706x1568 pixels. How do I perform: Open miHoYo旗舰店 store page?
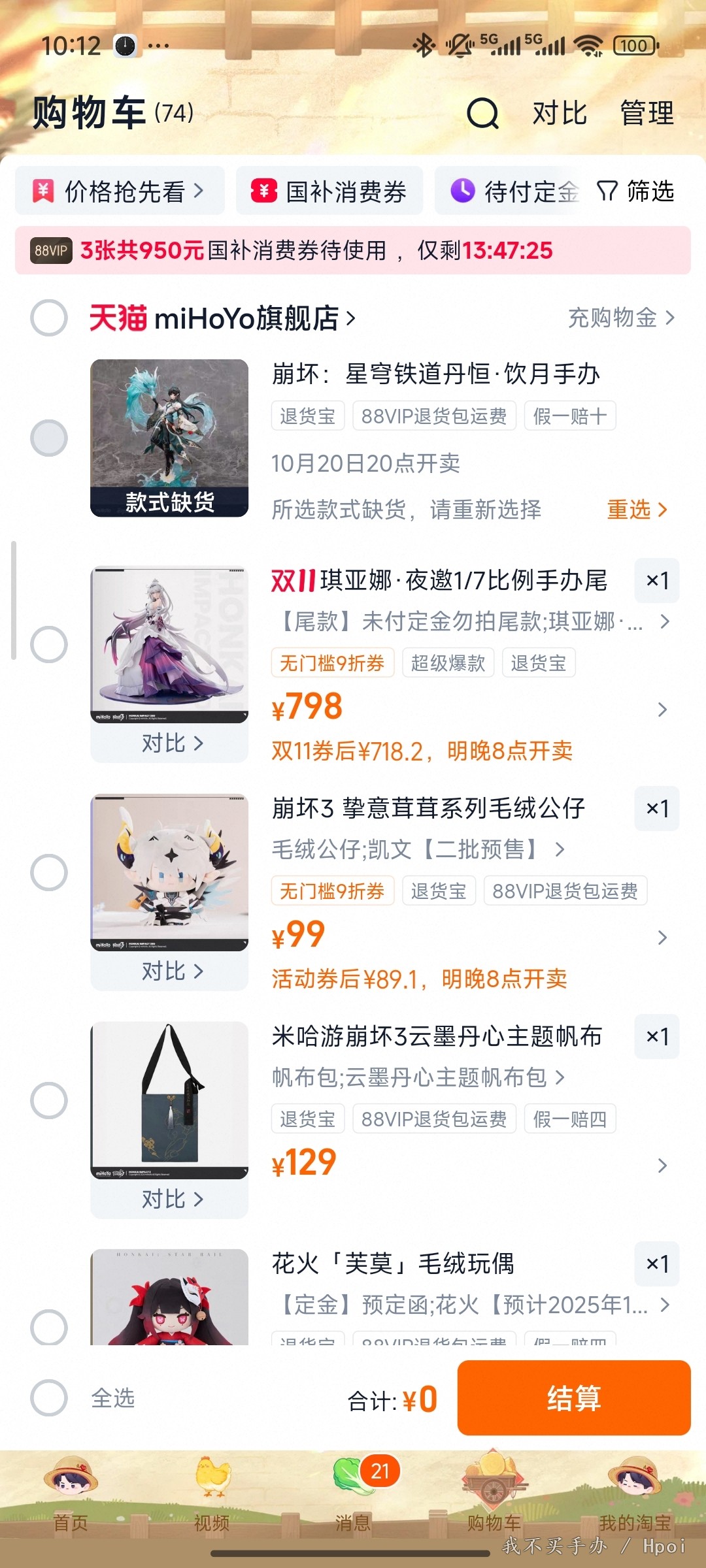222,318
